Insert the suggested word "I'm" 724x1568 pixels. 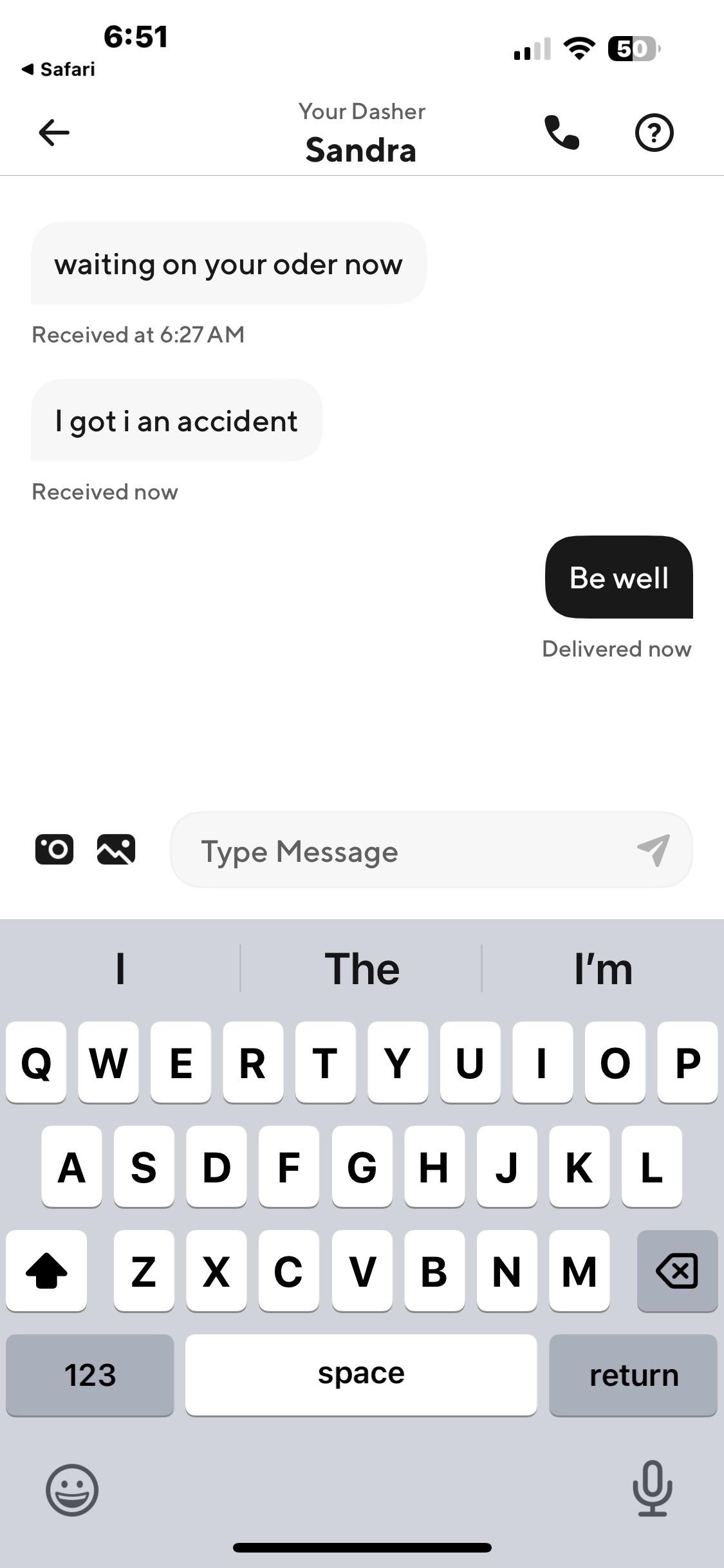coord(603,969)
